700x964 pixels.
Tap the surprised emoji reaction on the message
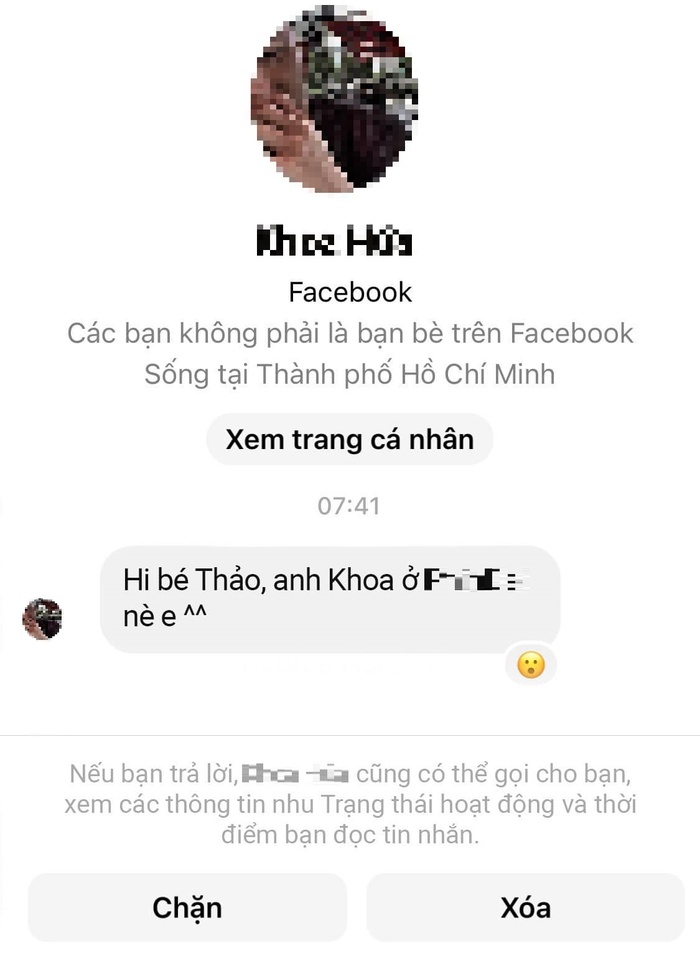pyautogui.click(x=531, y=664)
